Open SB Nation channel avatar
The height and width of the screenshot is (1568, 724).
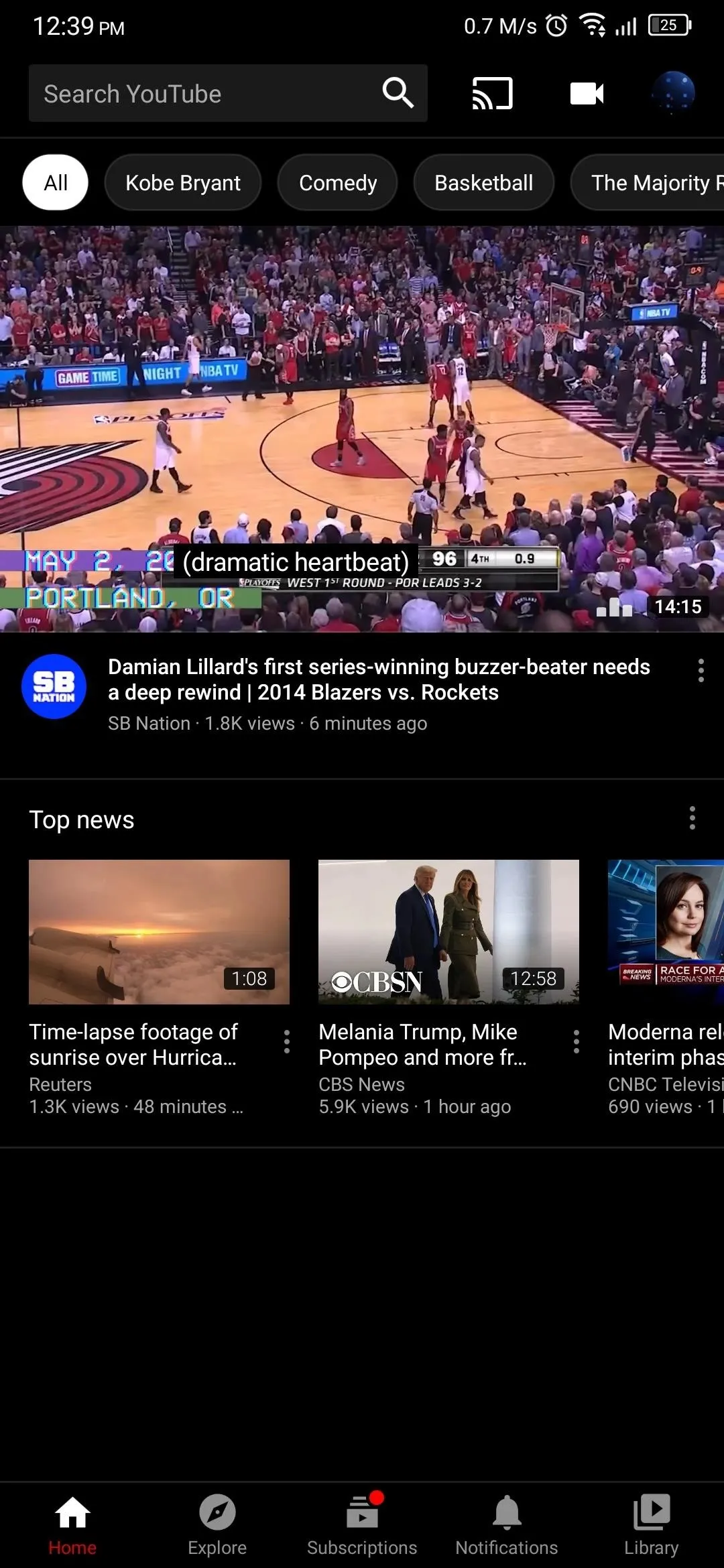click(x=54, y=686)
